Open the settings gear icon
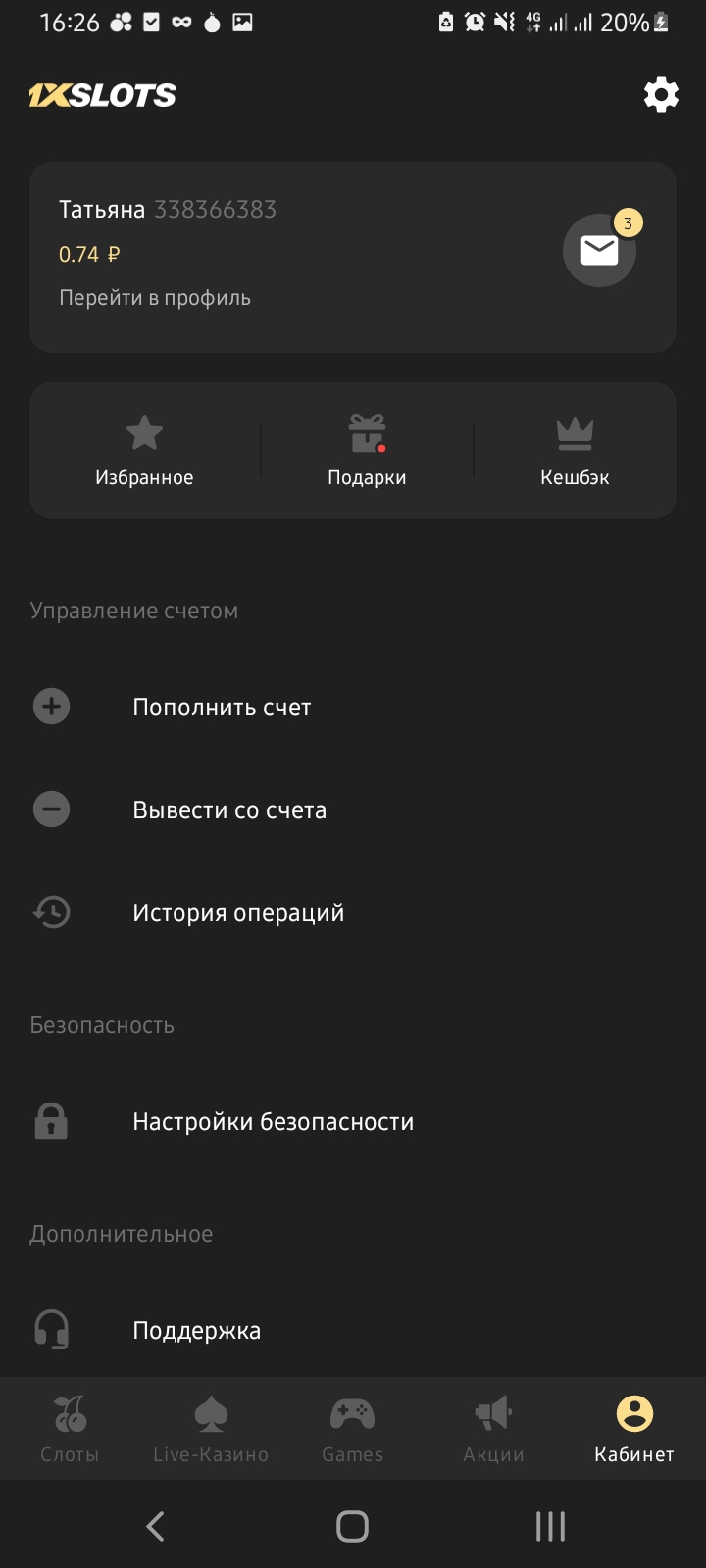Screen dimensions: 706x1568 (661, 95)
